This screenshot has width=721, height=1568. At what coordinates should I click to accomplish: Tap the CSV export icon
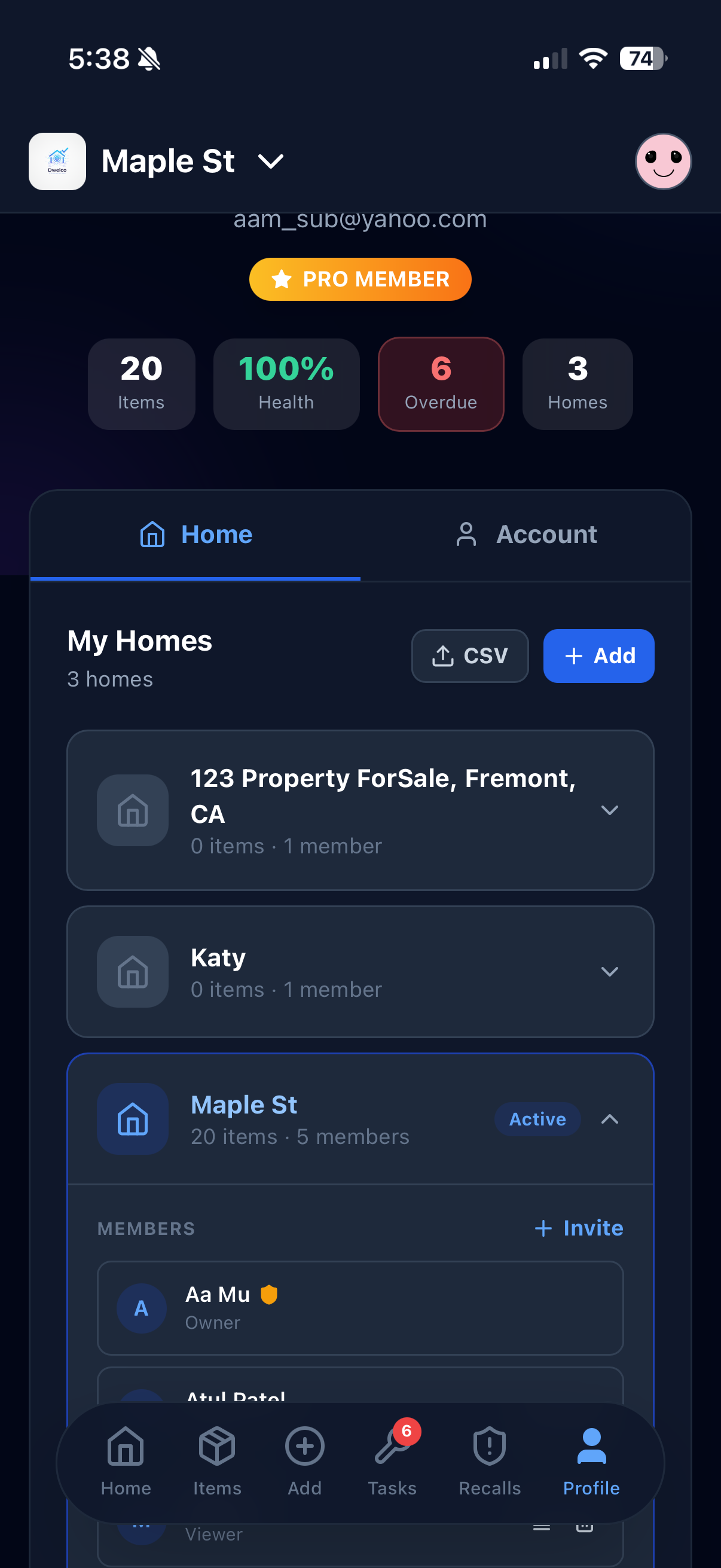pos(470,655)
